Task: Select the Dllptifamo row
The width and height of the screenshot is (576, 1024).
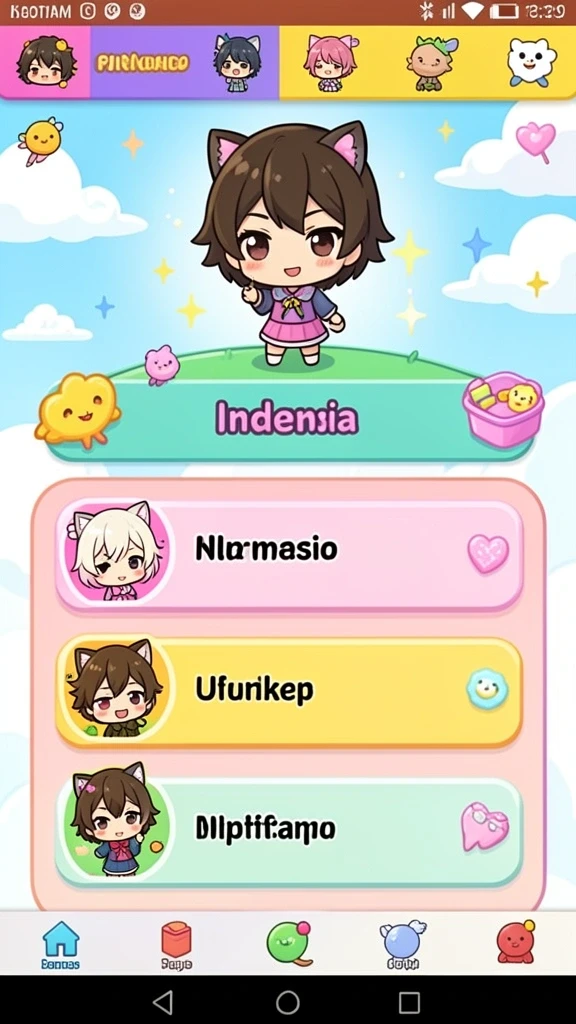Action: (289, 829)
